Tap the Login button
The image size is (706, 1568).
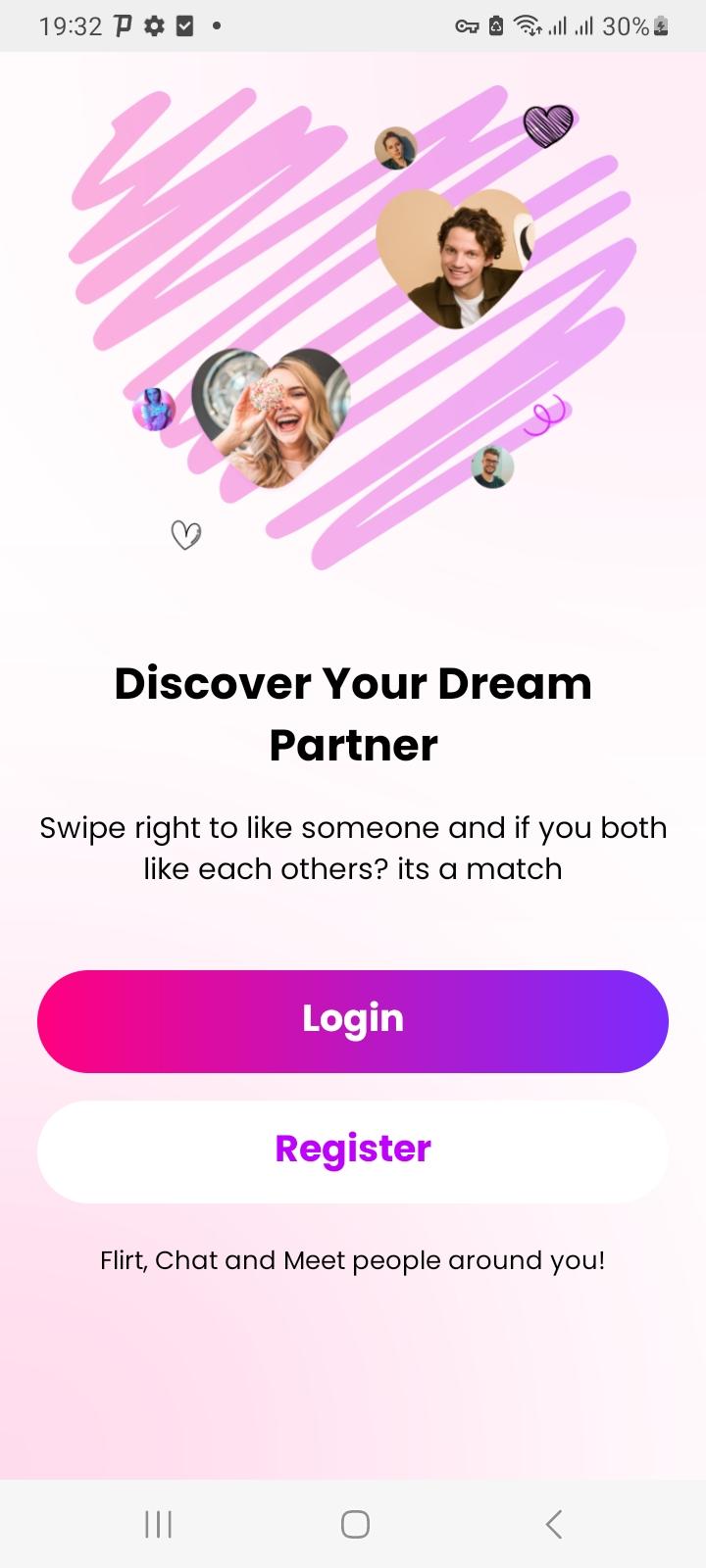pos(353,1021)
